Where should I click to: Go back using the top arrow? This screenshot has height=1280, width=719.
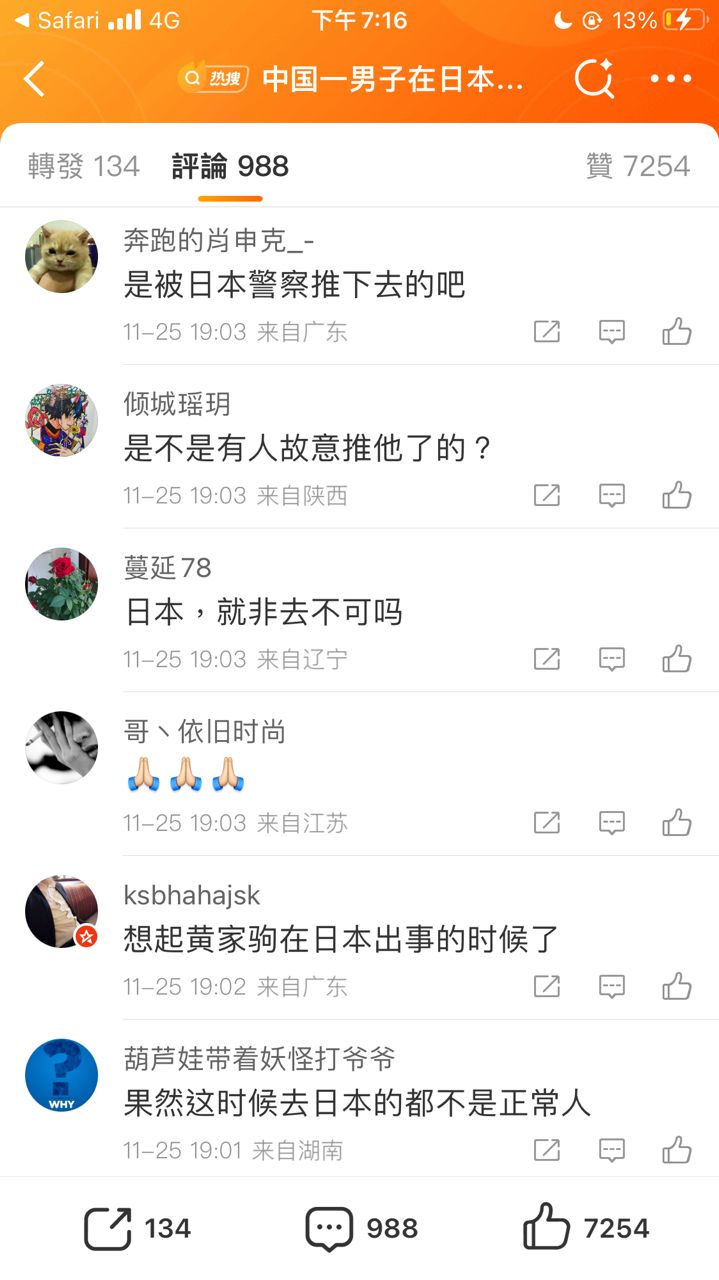click(x=35, y=79)
